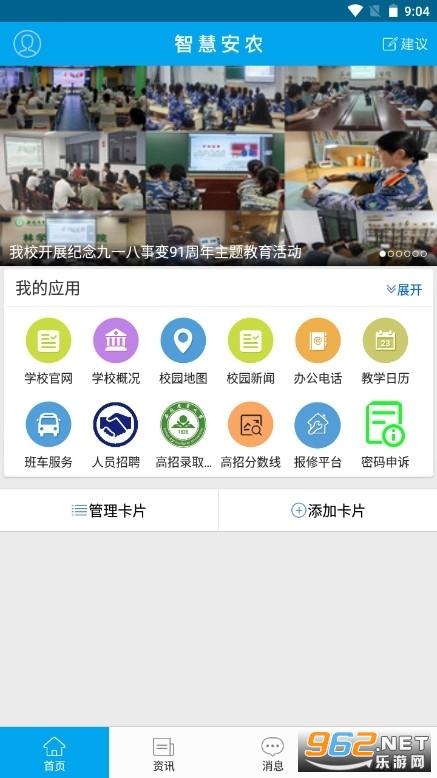Open the 高招录取 admissions app
437x778 pixels.
(183, 435)
